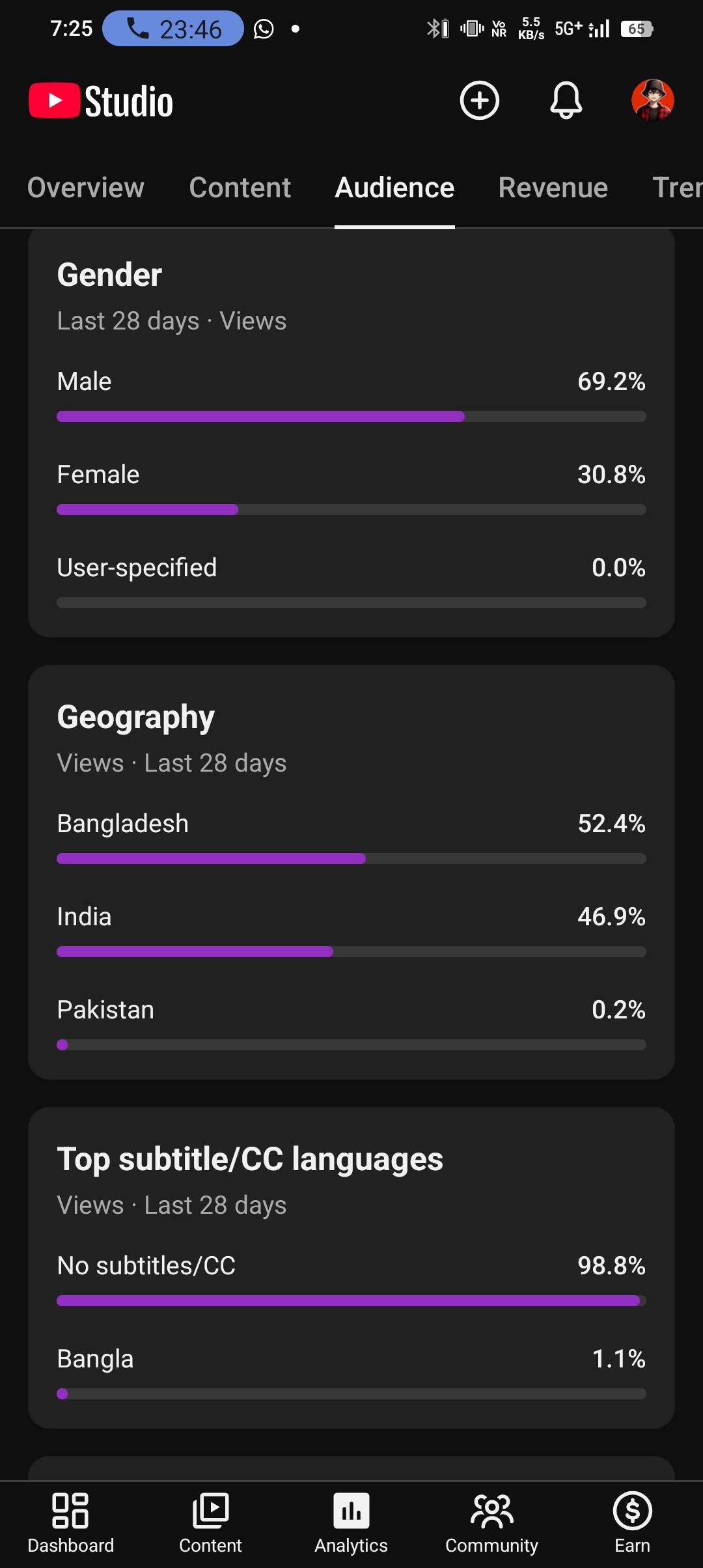Image resolution: width=703 pixels, height=1568 pixels.
Task: Open the Trends tab
Action: point(677,188)
